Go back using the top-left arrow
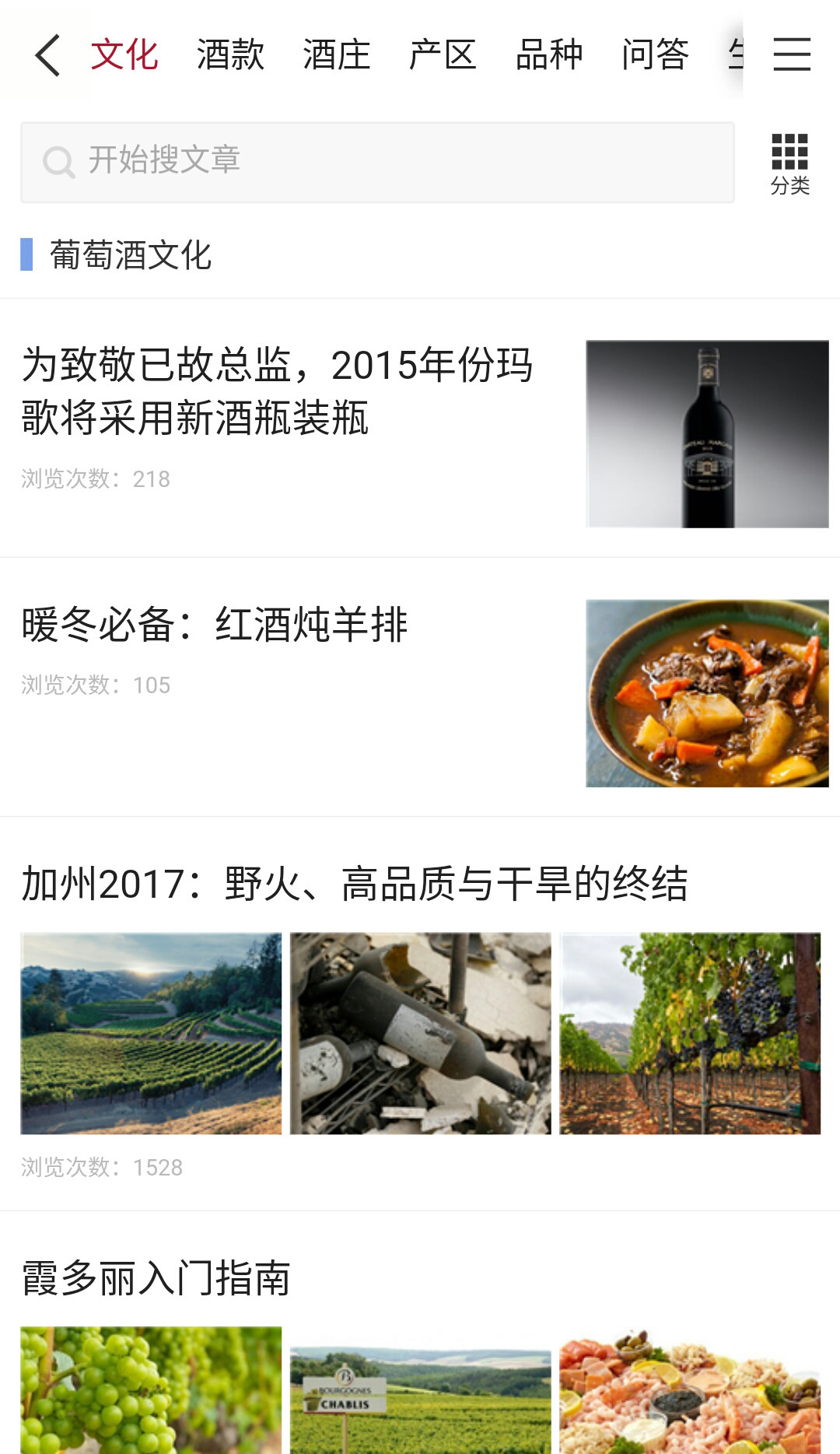 [x=48, y=55]
